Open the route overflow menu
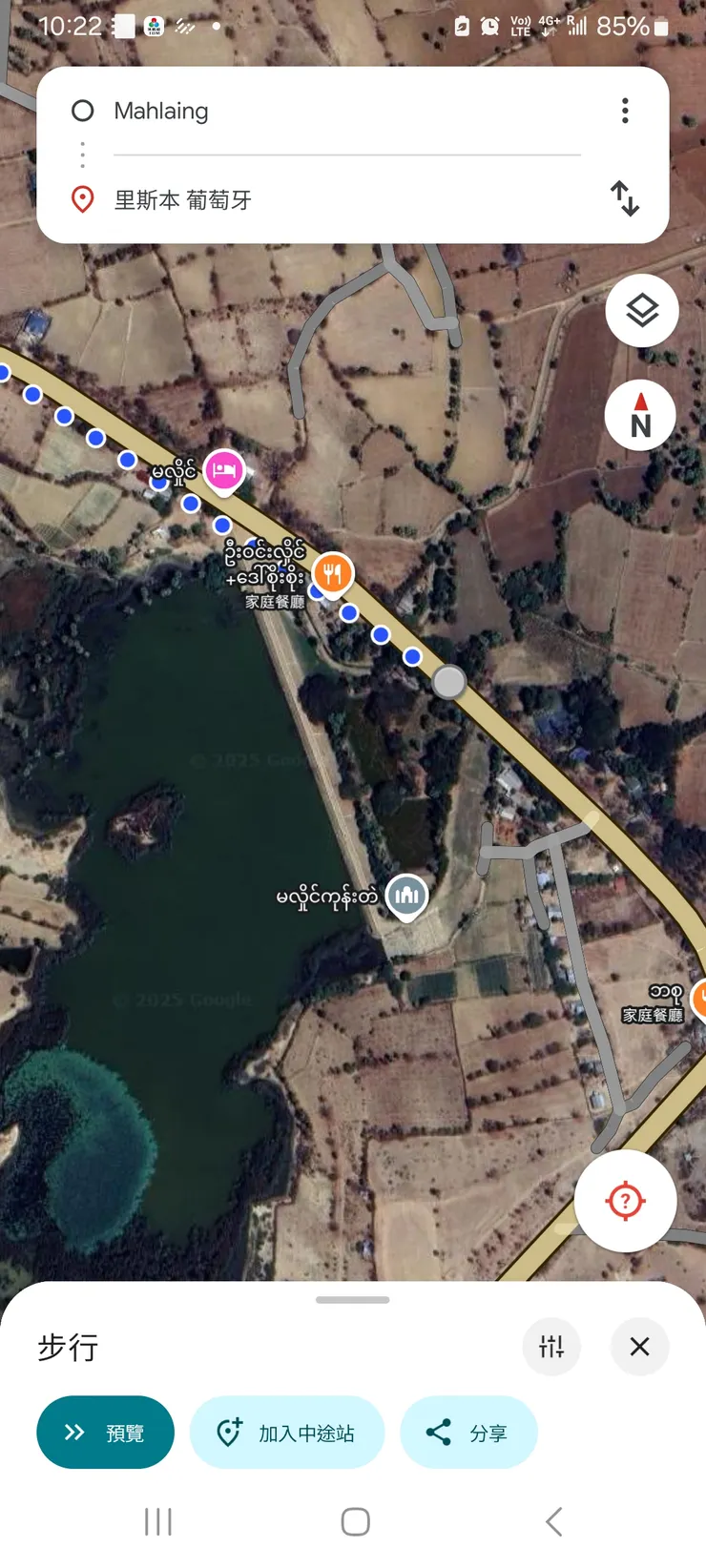 625,112
